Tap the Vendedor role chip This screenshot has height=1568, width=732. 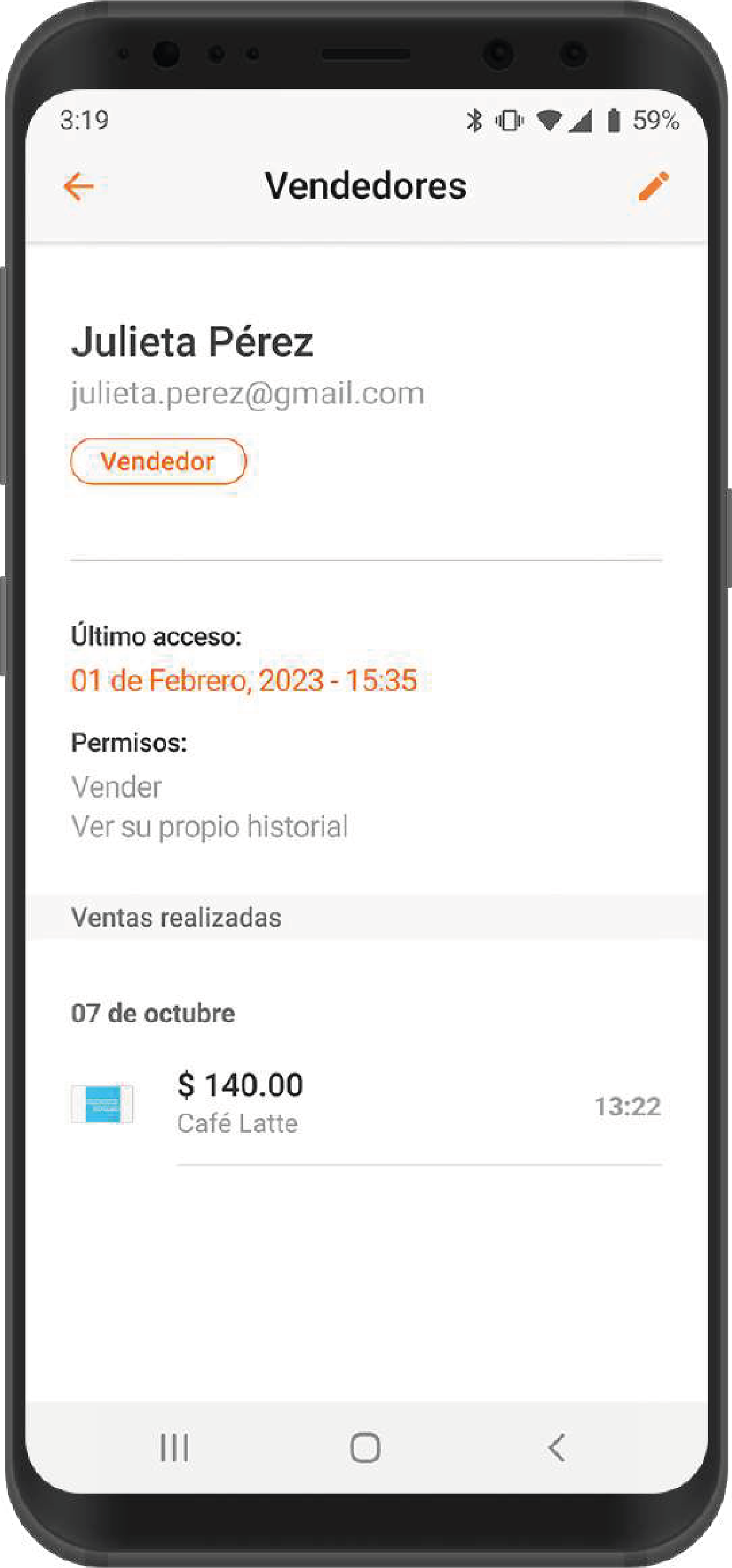158,462
